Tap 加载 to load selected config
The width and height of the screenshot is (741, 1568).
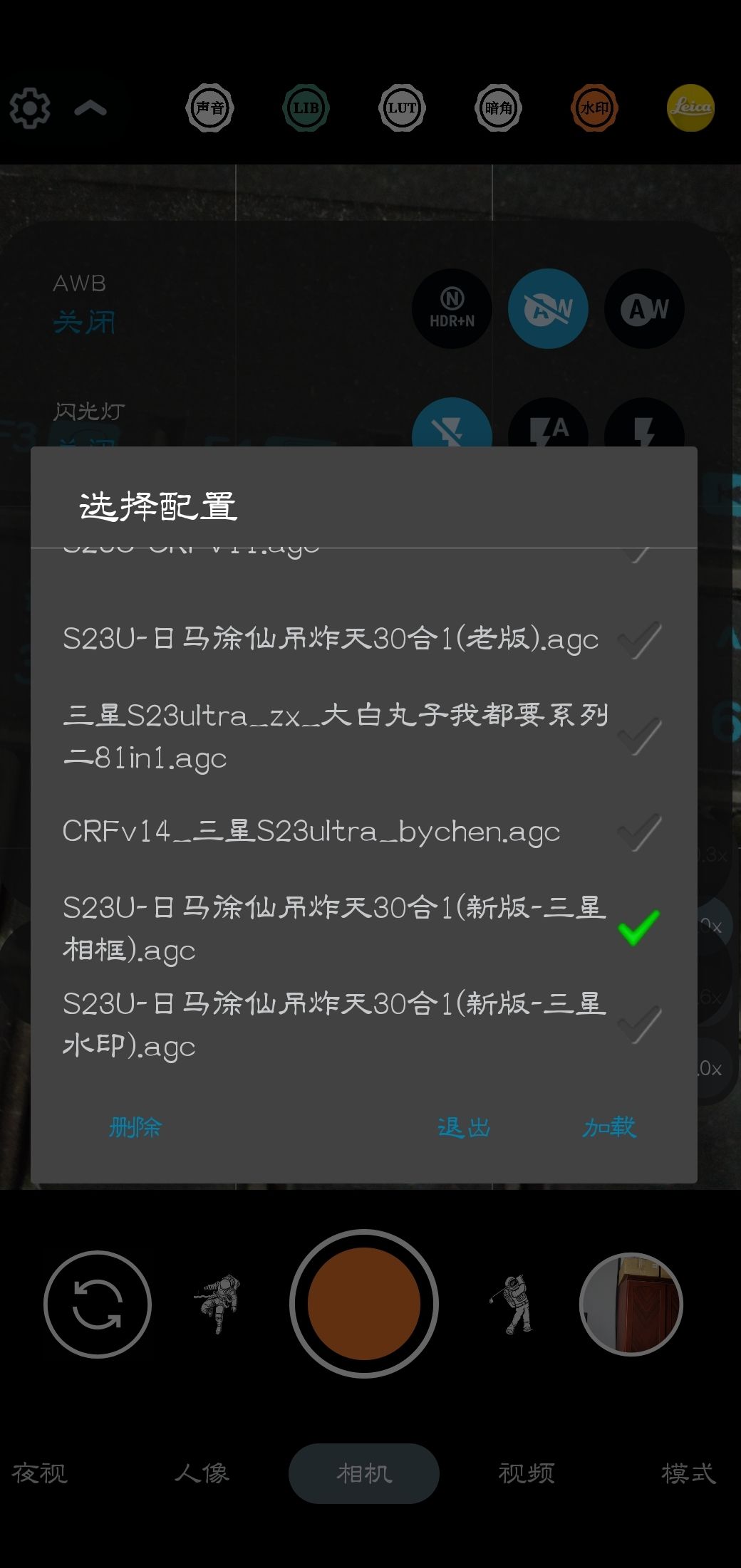click(x=609, y=1127)
